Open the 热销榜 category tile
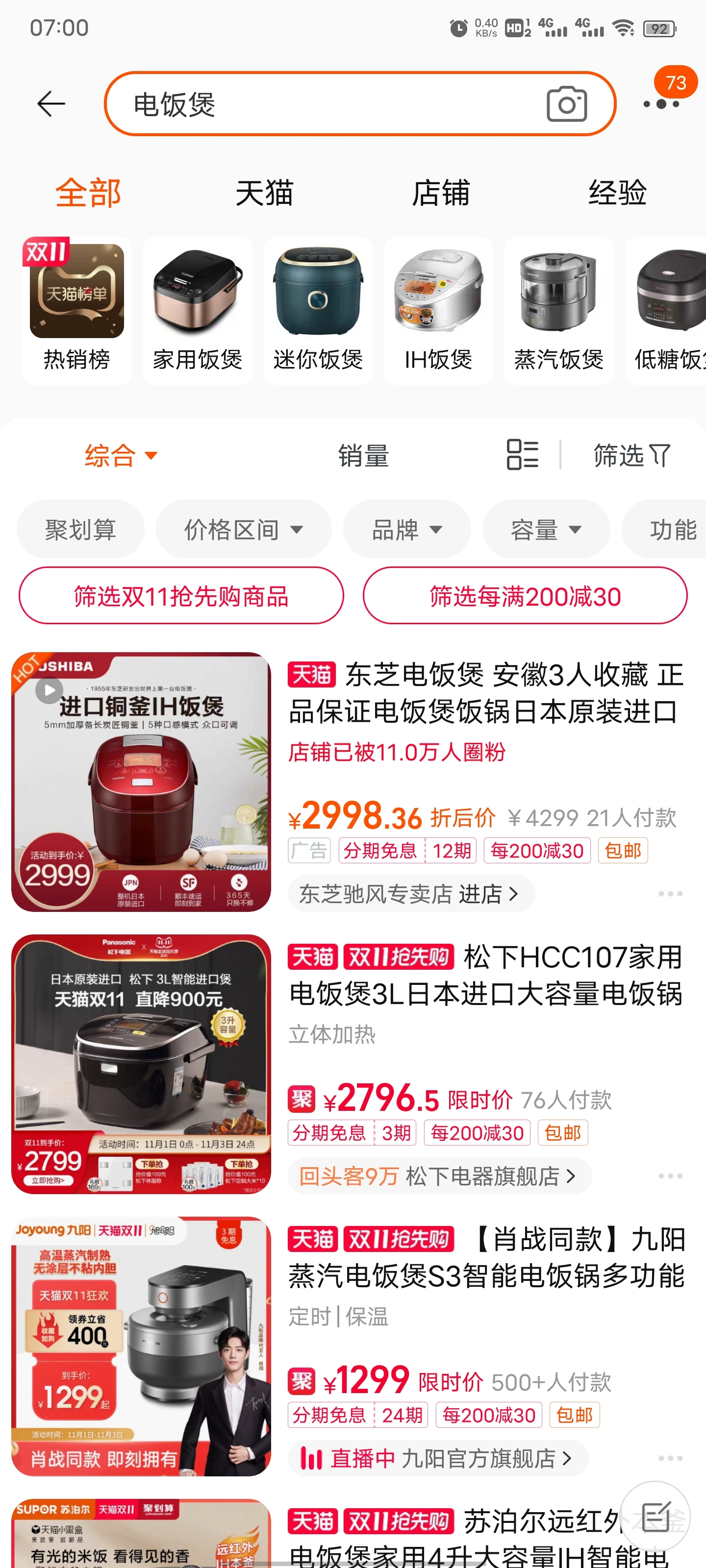Image resolution: width=706 pixels, height=1568 pixels. click(x=77, y=311)
